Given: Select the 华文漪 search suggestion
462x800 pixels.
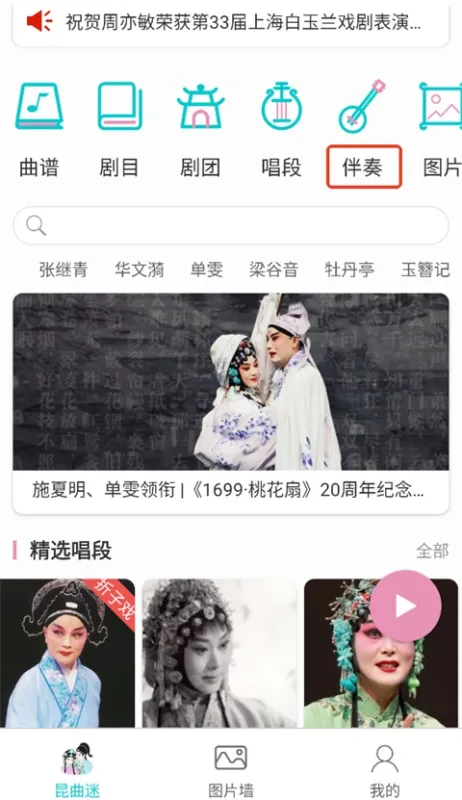Looking at the screenshot, I should [139, 269].
